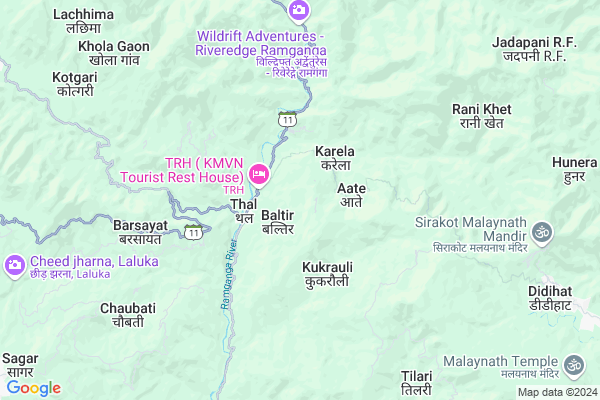Select the TRH KMVN Tourist Rest House pin
600x400 pixels.
259,174
